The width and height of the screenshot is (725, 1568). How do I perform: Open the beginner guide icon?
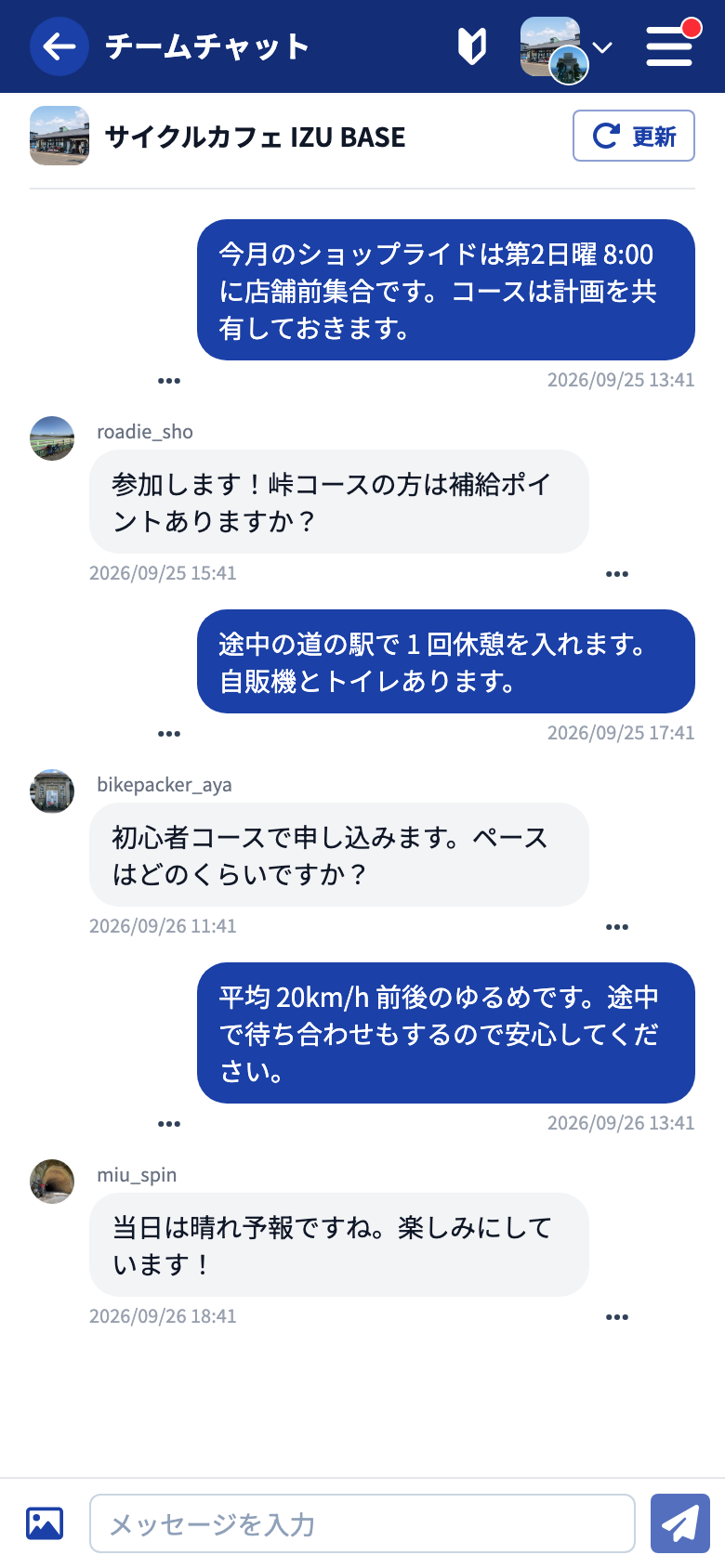(x=472, y=46)
